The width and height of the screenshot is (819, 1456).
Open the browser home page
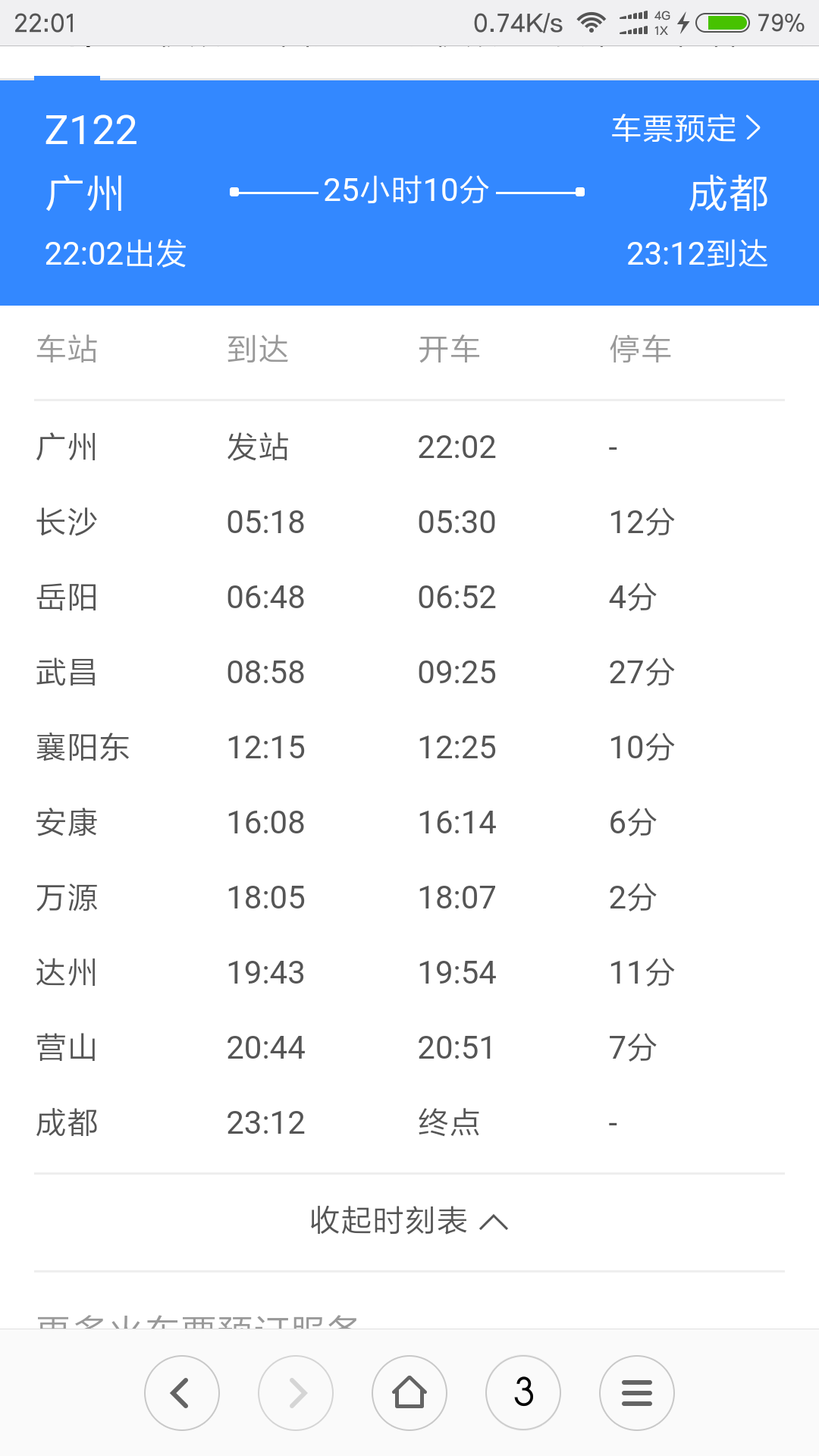tap(409, 1393)
